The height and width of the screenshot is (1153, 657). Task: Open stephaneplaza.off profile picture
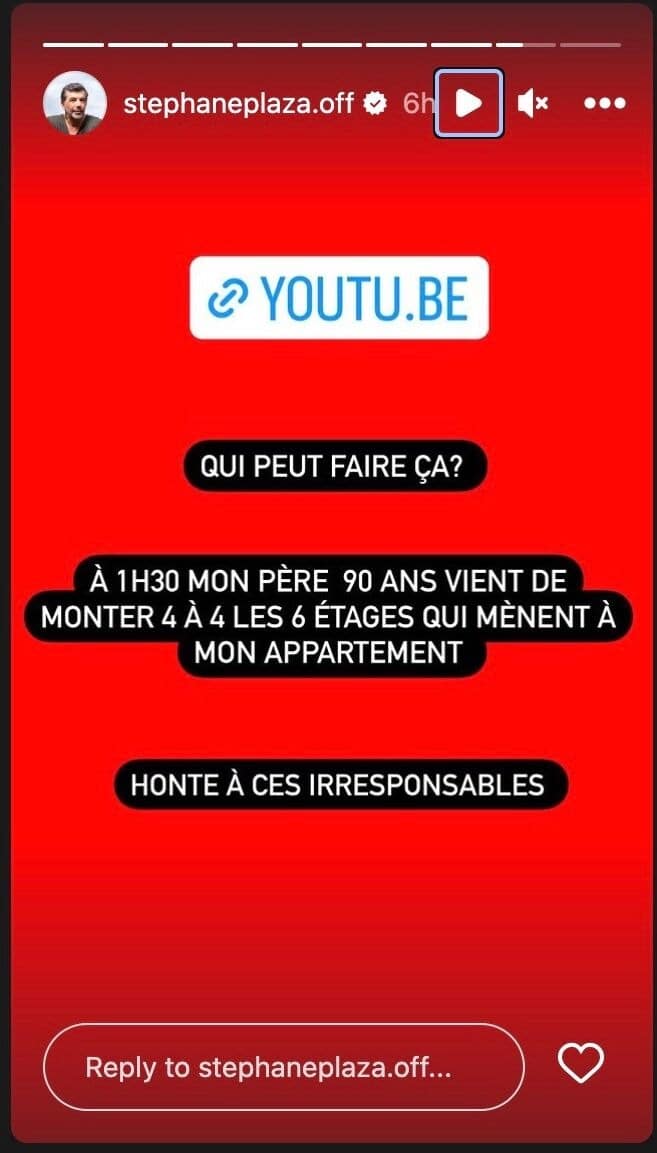tap(75, 103)
